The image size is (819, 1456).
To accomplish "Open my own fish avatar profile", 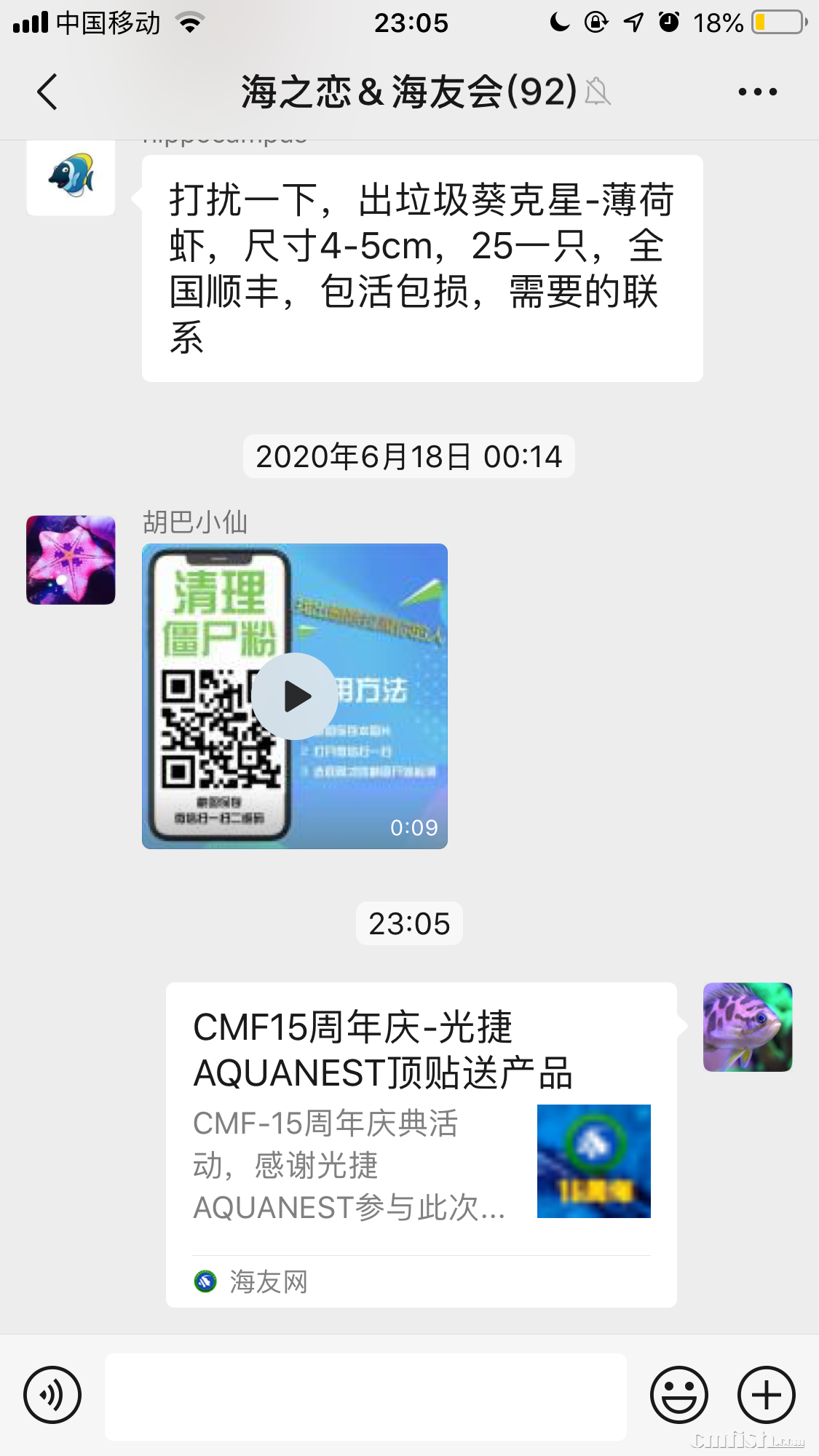I will 747,1027.
